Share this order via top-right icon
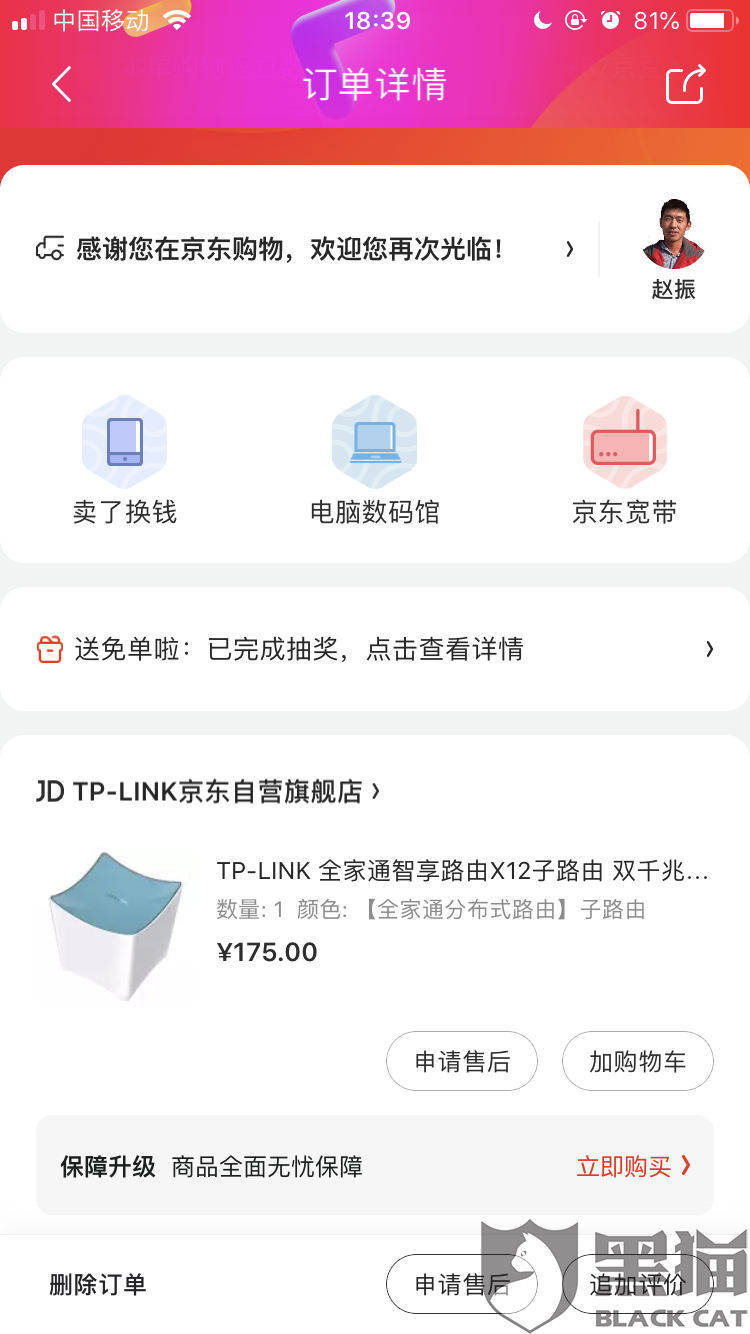Viewport: 750px width, 1334px height. (686, 84)
